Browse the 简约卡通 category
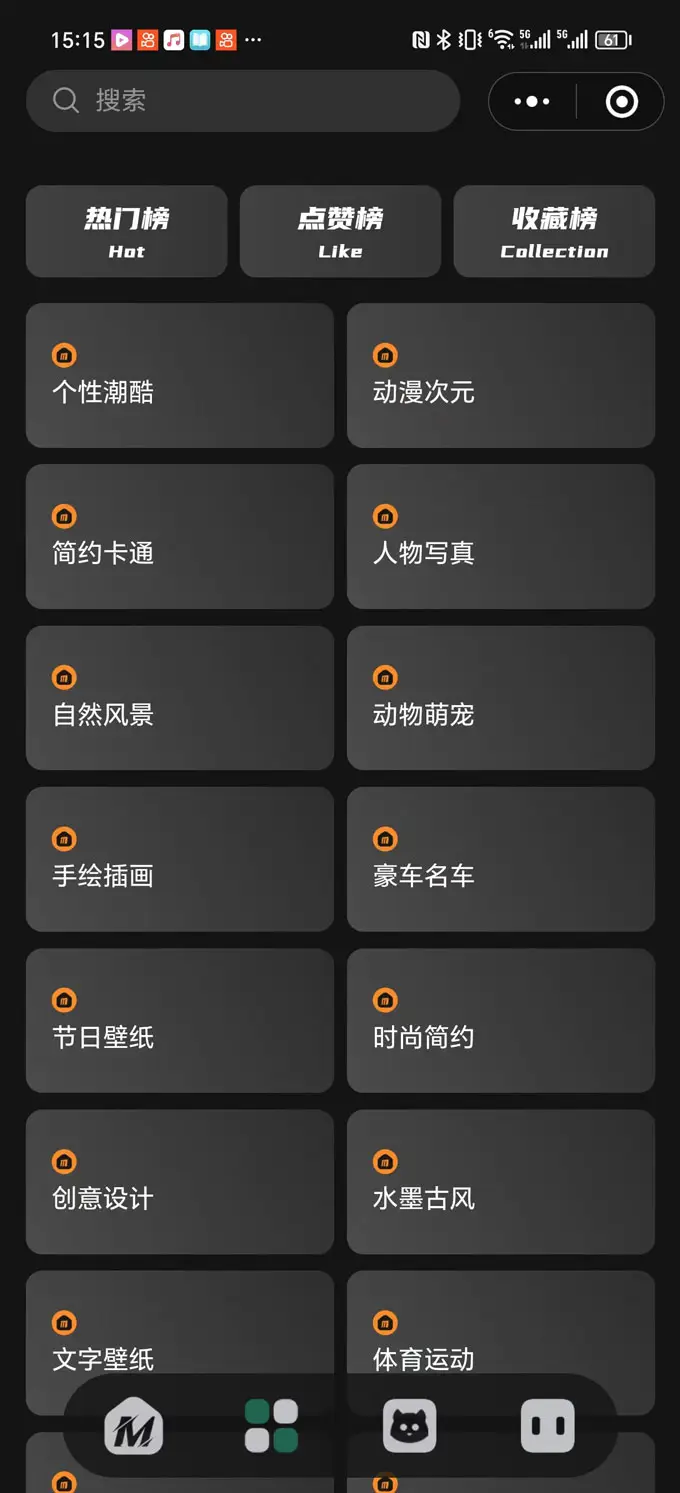680x1493 pixels. pos(180,536)
